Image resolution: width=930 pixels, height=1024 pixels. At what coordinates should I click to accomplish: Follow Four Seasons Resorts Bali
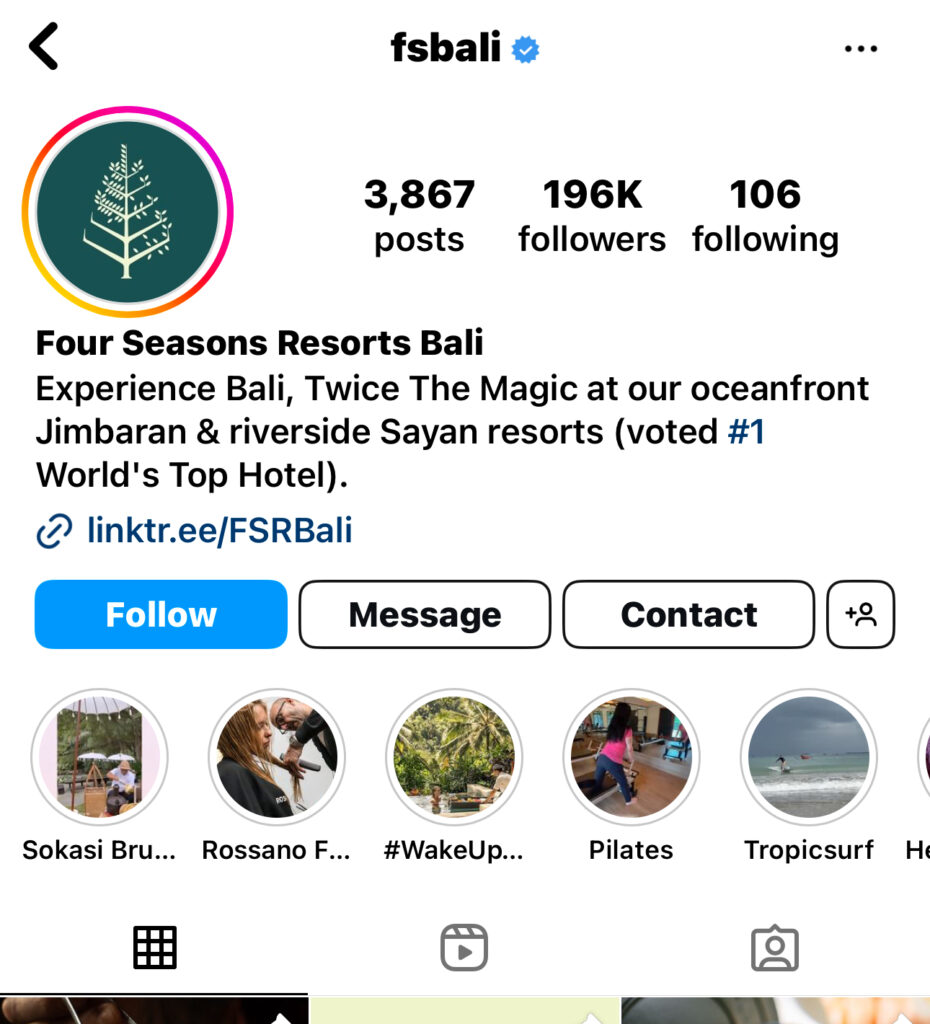161,614
